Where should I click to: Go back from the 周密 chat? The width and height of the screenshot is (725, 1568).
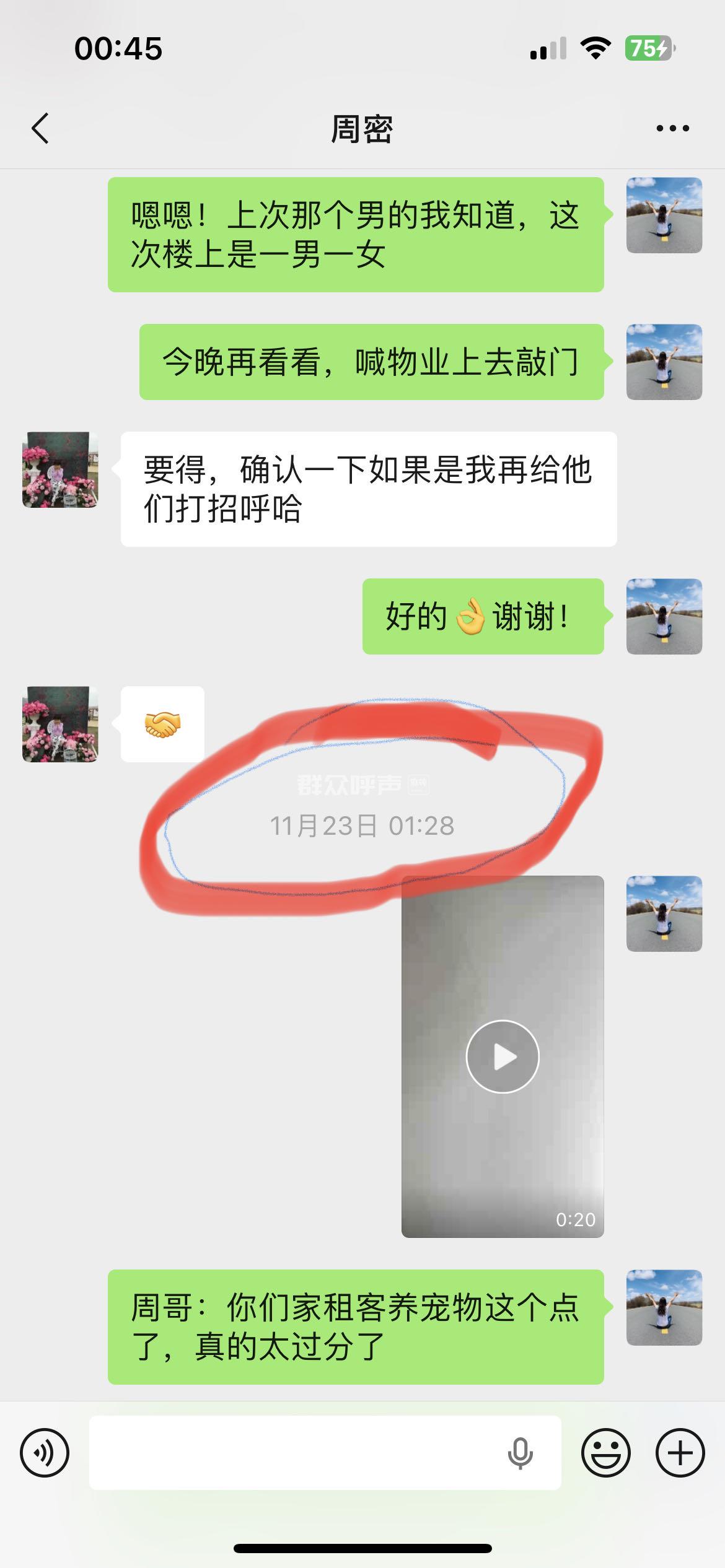(40, 129)
